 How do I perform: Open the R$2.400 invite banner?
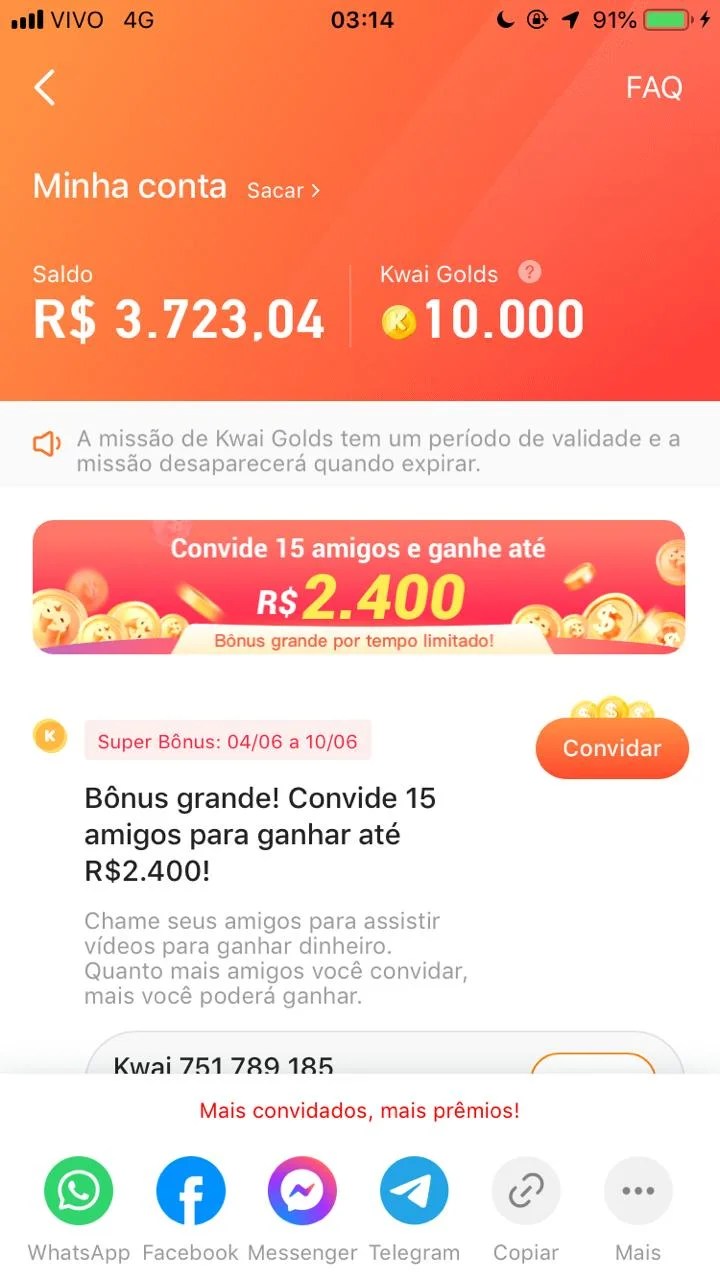359,587
